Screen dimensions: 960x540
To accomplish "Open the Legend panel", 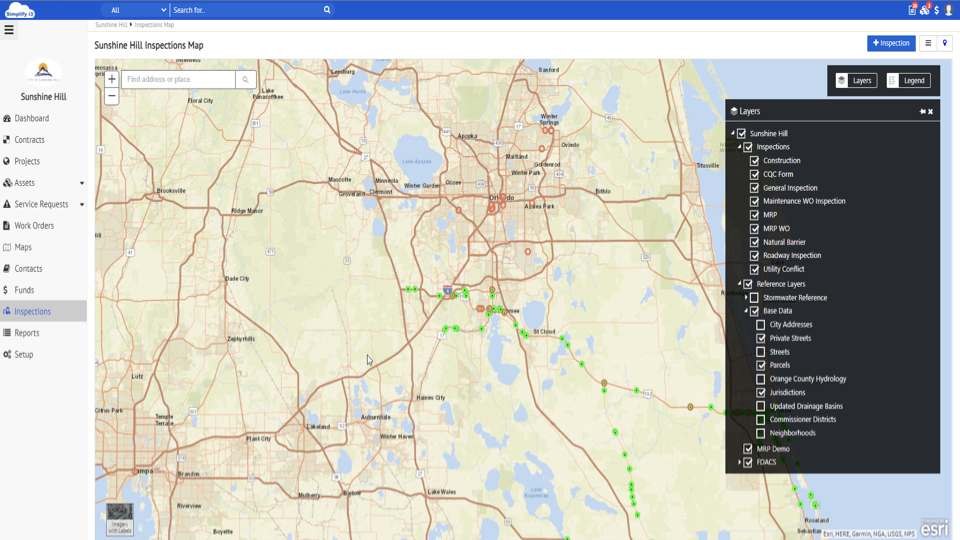I will tap(907, 80).
